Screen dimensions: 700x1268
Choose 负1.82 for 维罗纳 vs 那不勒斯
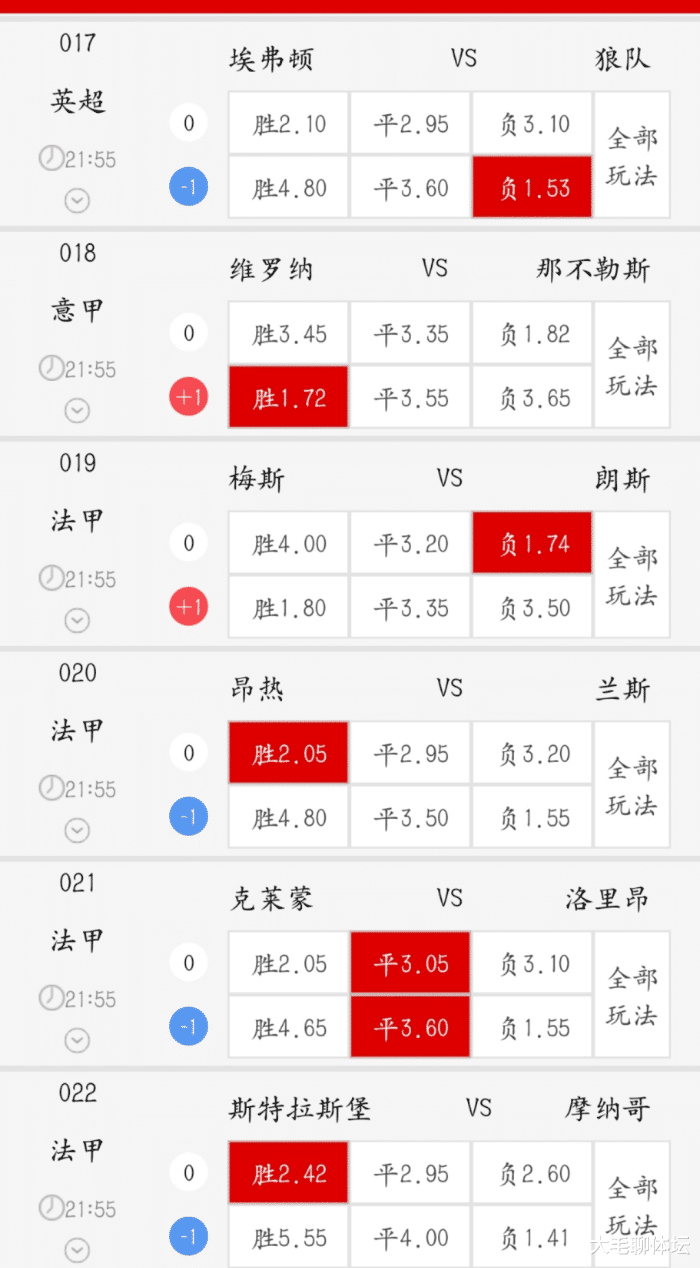[x=532, y=334]
